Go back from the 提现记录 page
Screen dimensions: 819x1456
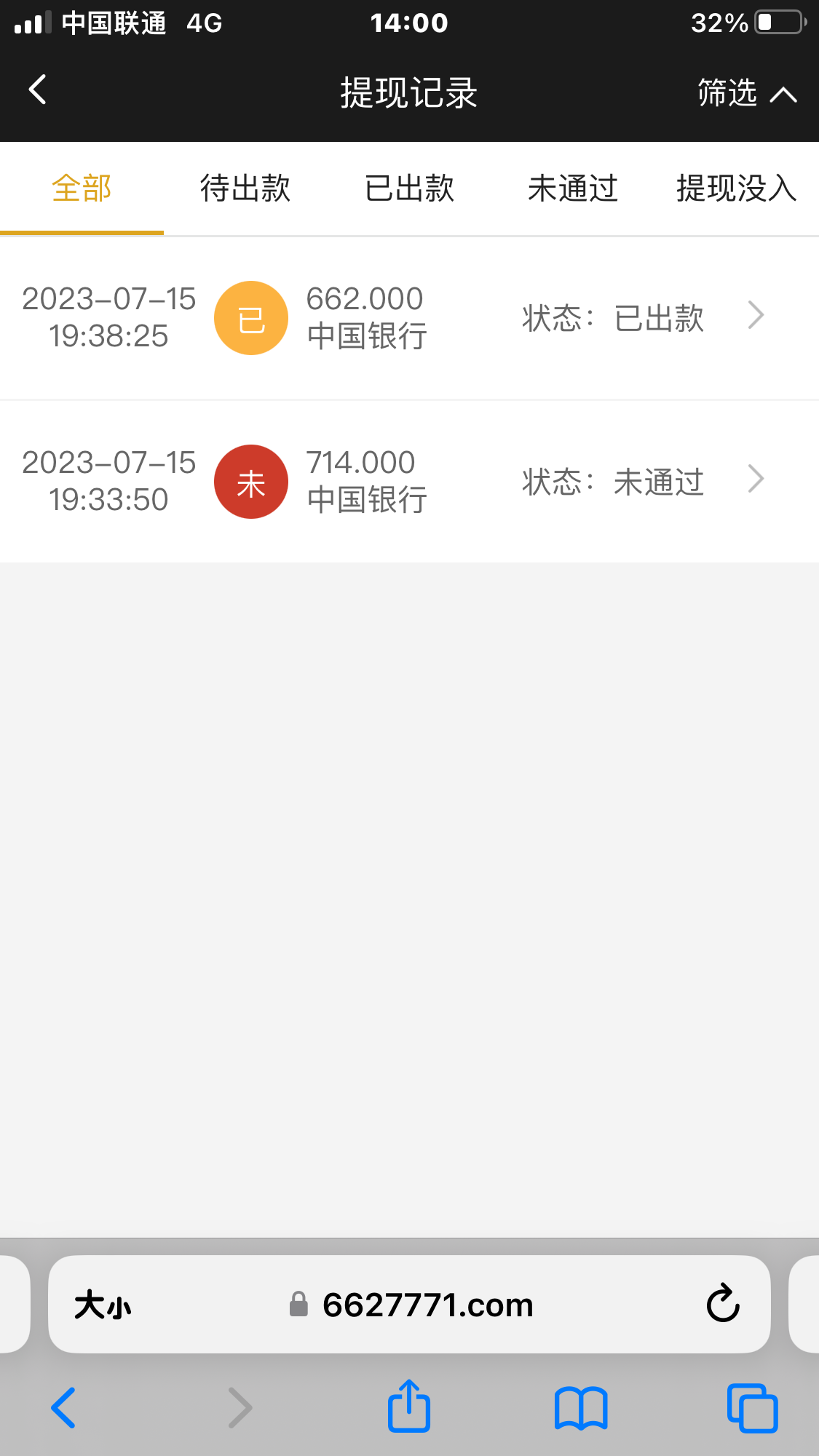coord(38,90)
